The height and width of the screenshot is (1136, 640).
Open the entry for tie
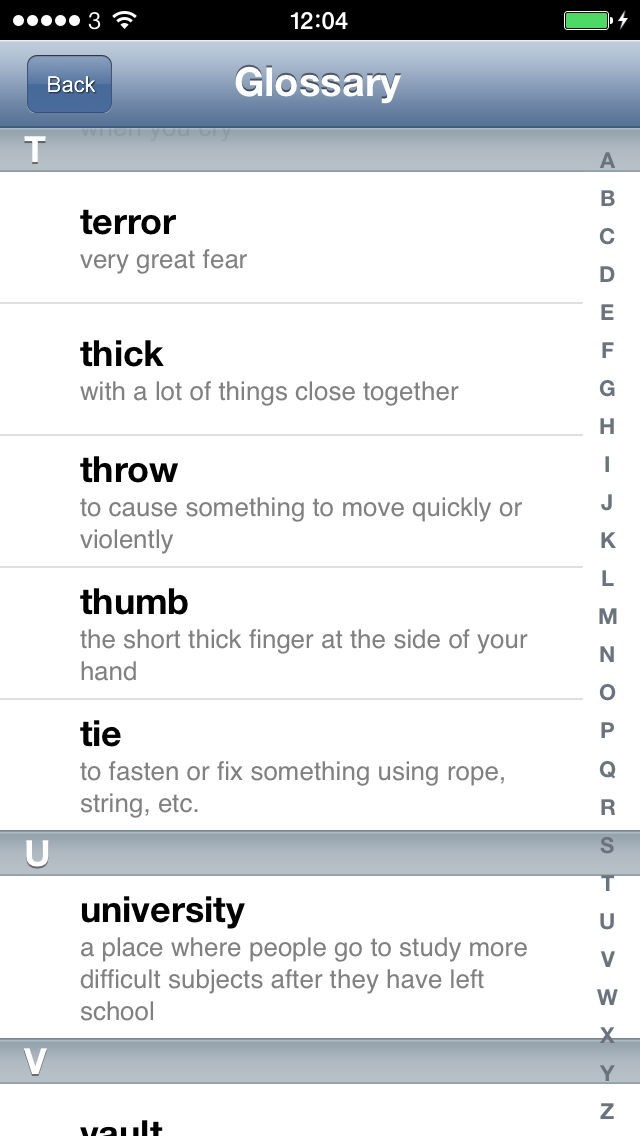pyautogui.click(x=291, y=765)
